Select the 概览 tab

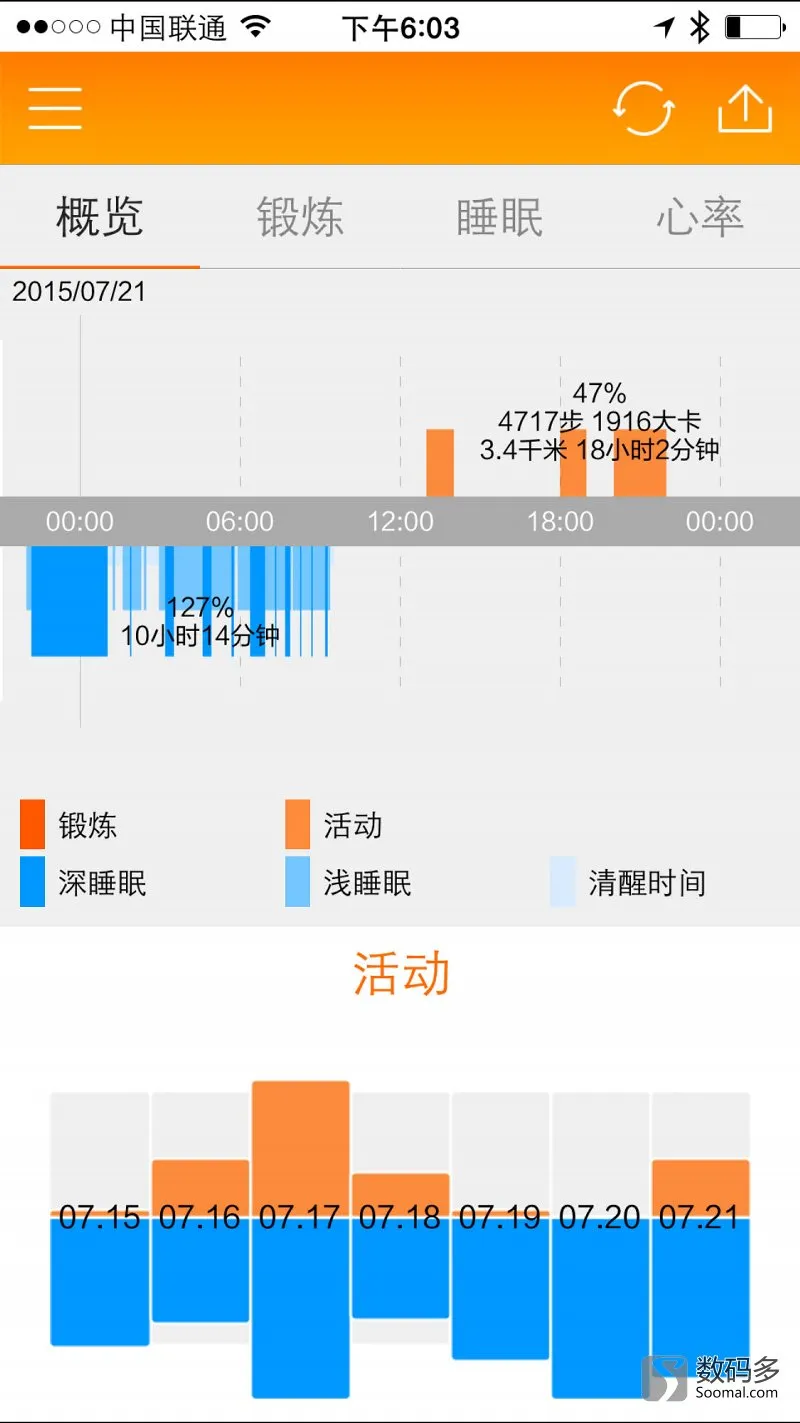100,217
